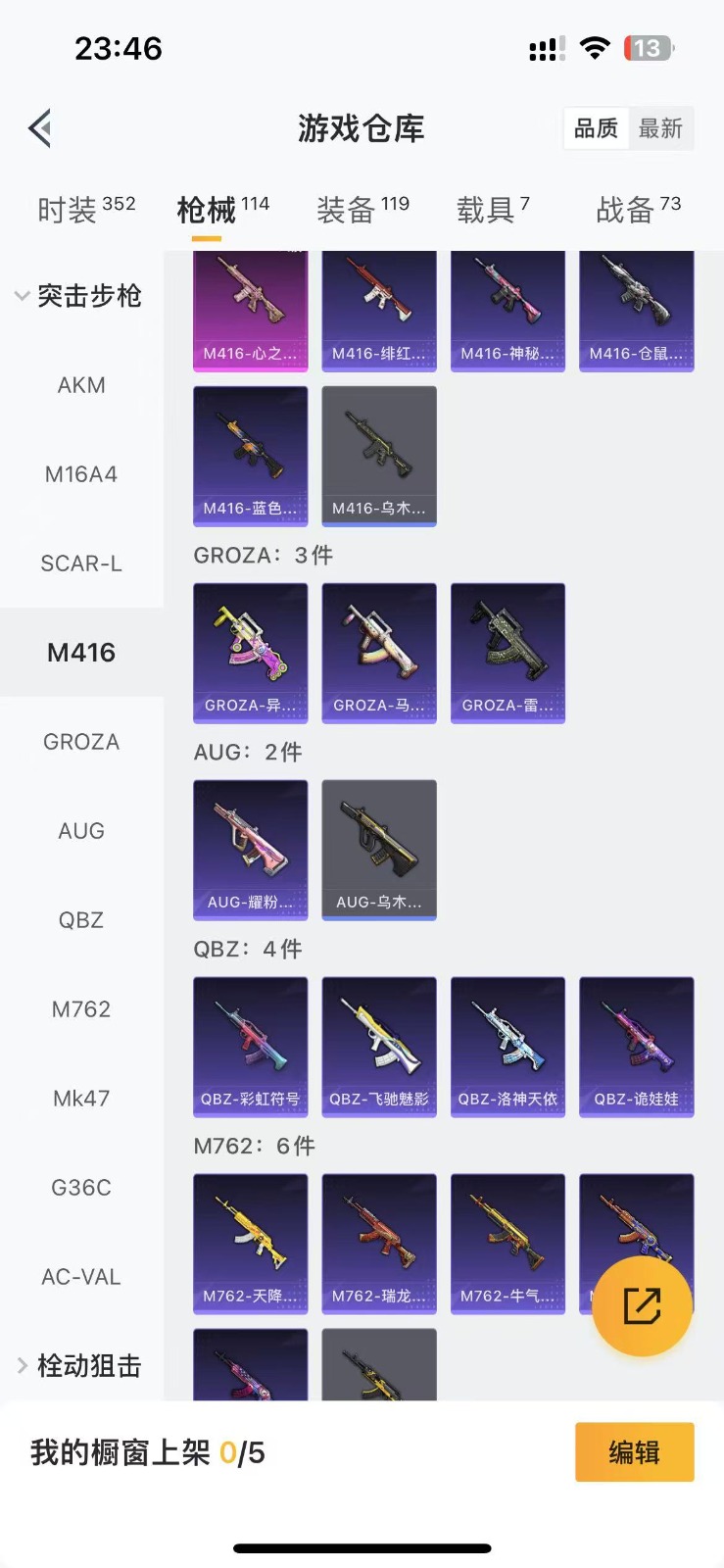Select Mk47 in the sidebar

click(81, 1099)
